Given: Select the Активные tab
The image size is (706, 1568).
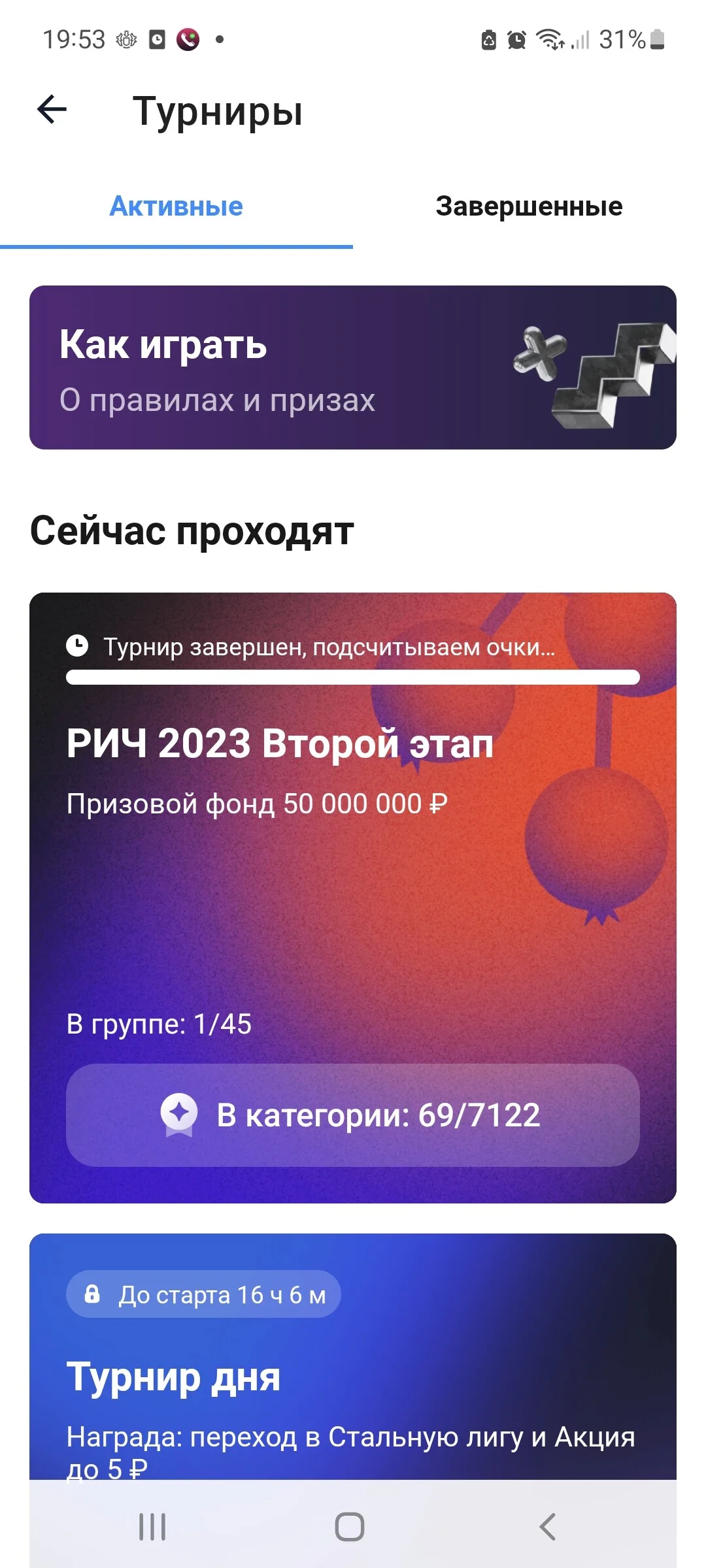Looking at the screenshot, I should [x=176, y=206].
